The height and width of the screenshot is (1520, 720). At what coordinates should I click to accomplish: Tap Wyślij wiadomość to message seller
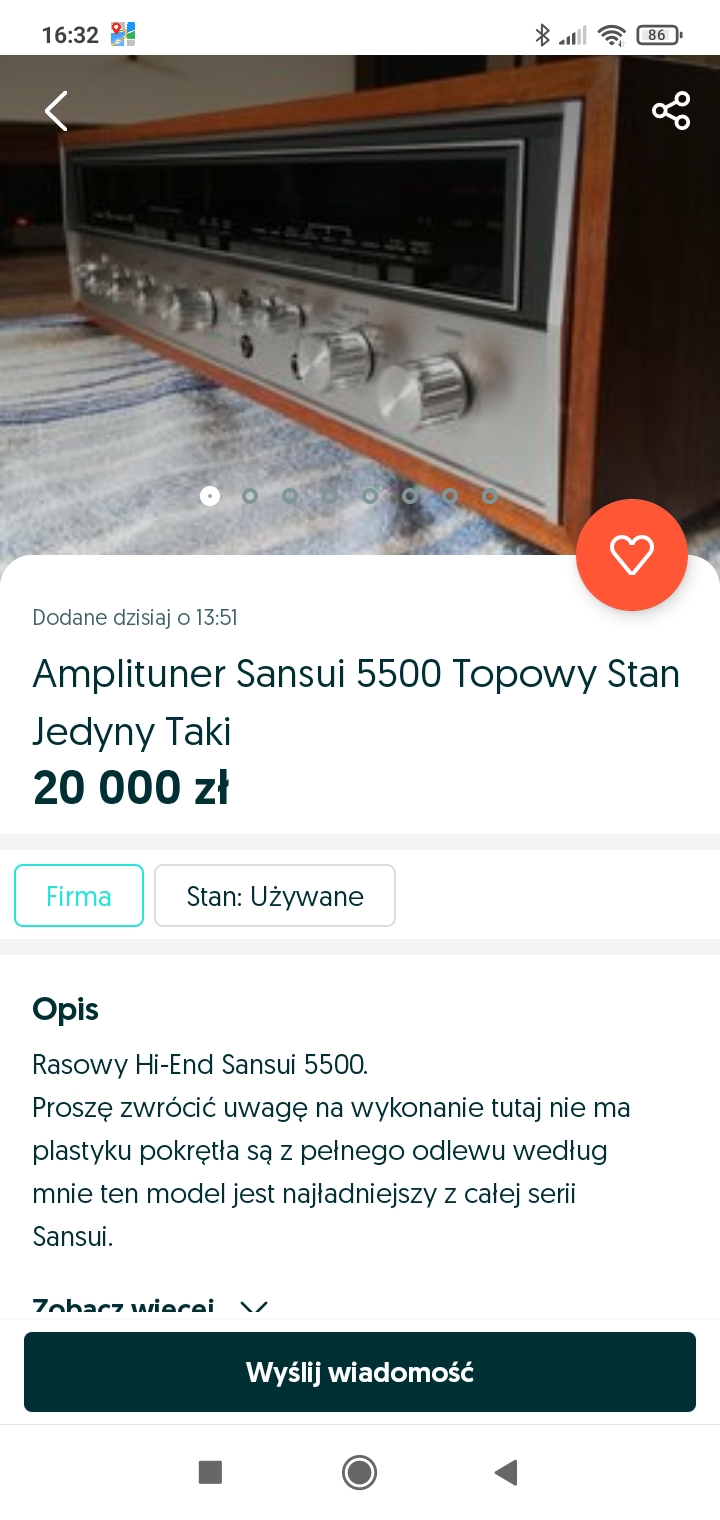360,1372
